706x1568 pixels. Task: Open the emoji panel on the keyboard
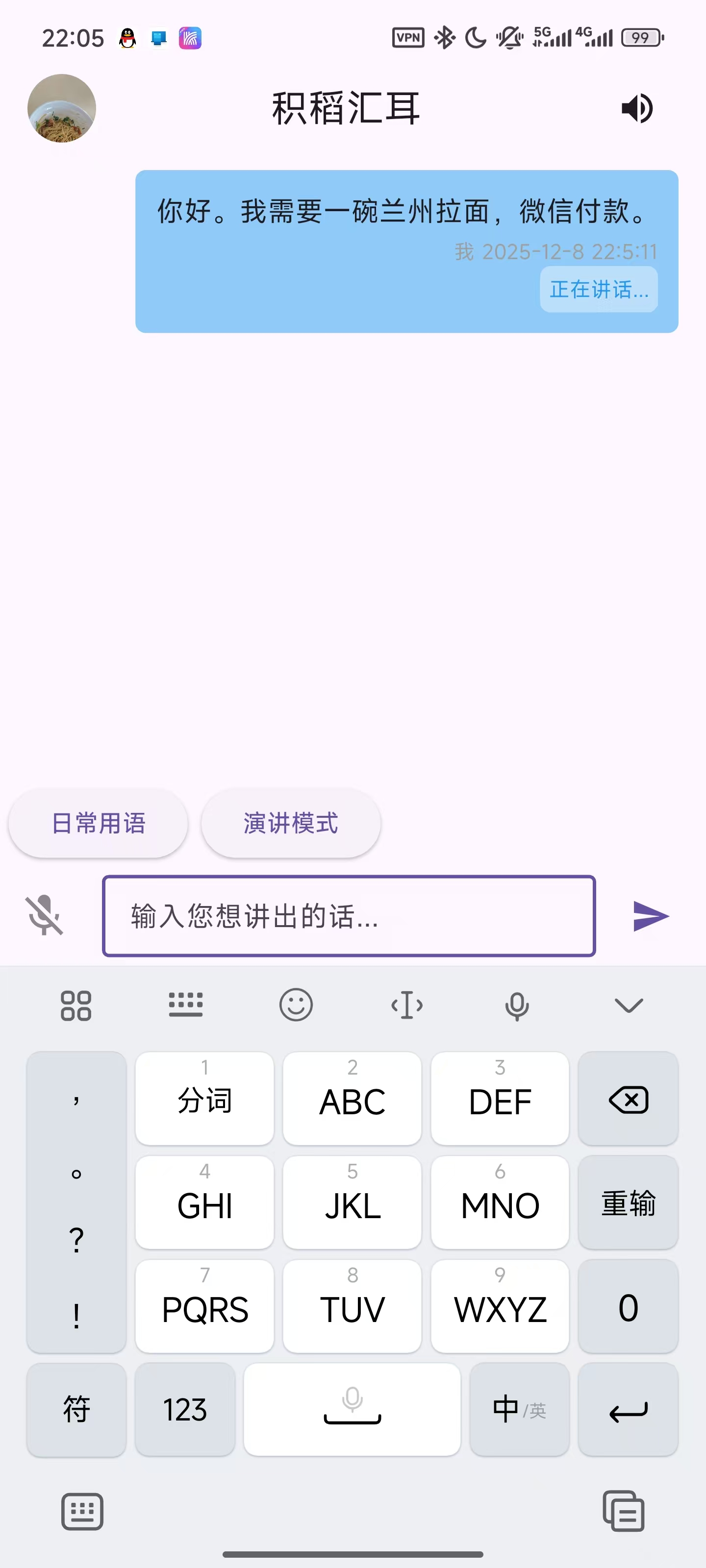point(296,1005)
